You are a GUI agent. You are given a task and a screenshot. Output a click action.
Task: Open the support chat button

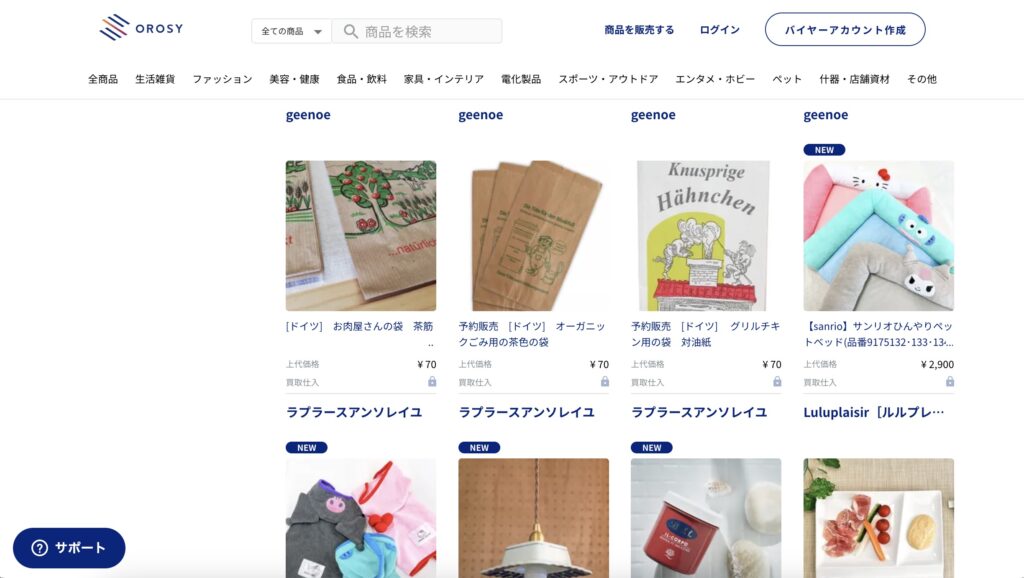(69, 548)
